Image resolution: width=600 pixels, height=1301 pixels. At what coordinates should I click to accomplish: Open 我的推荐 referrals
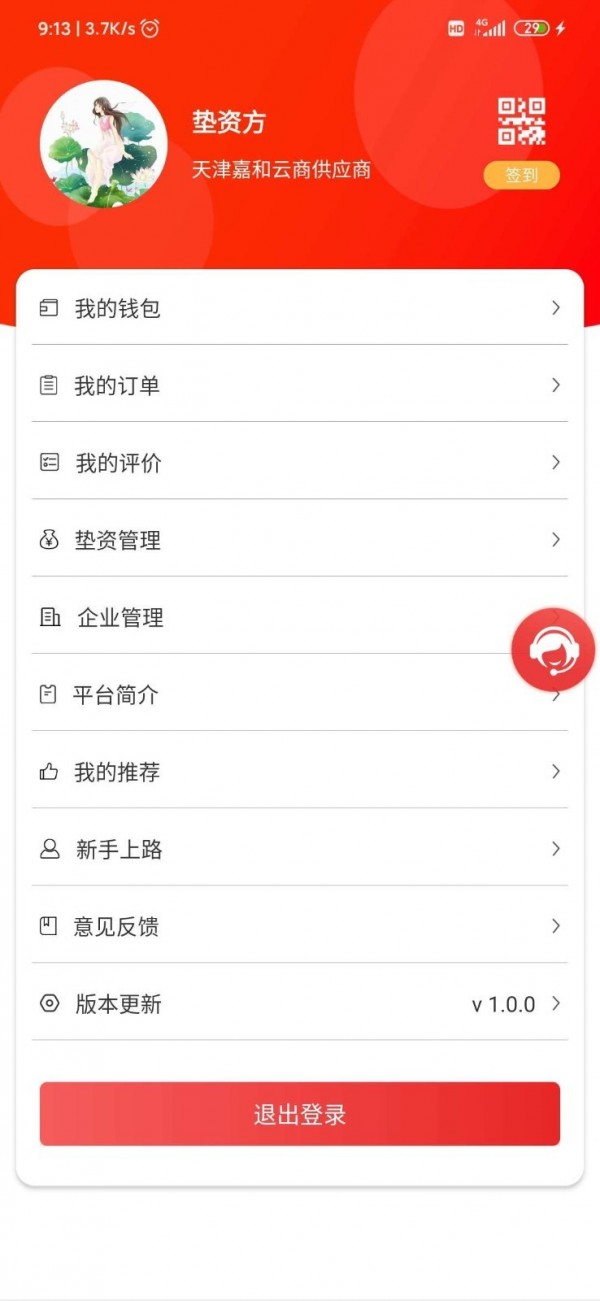(x=300, y=772)
